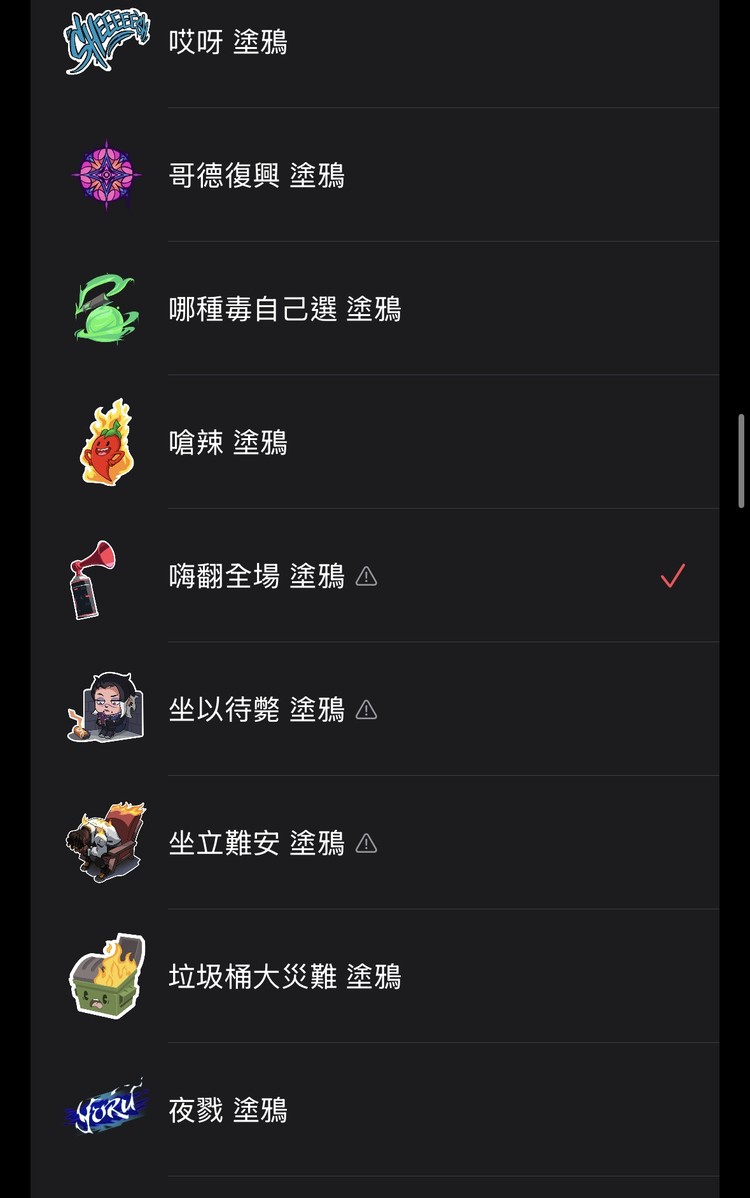Click the warning triangle next to 坐立難安 塗鴉
This screenshot has height=1198, width=750.
[366, 843]
